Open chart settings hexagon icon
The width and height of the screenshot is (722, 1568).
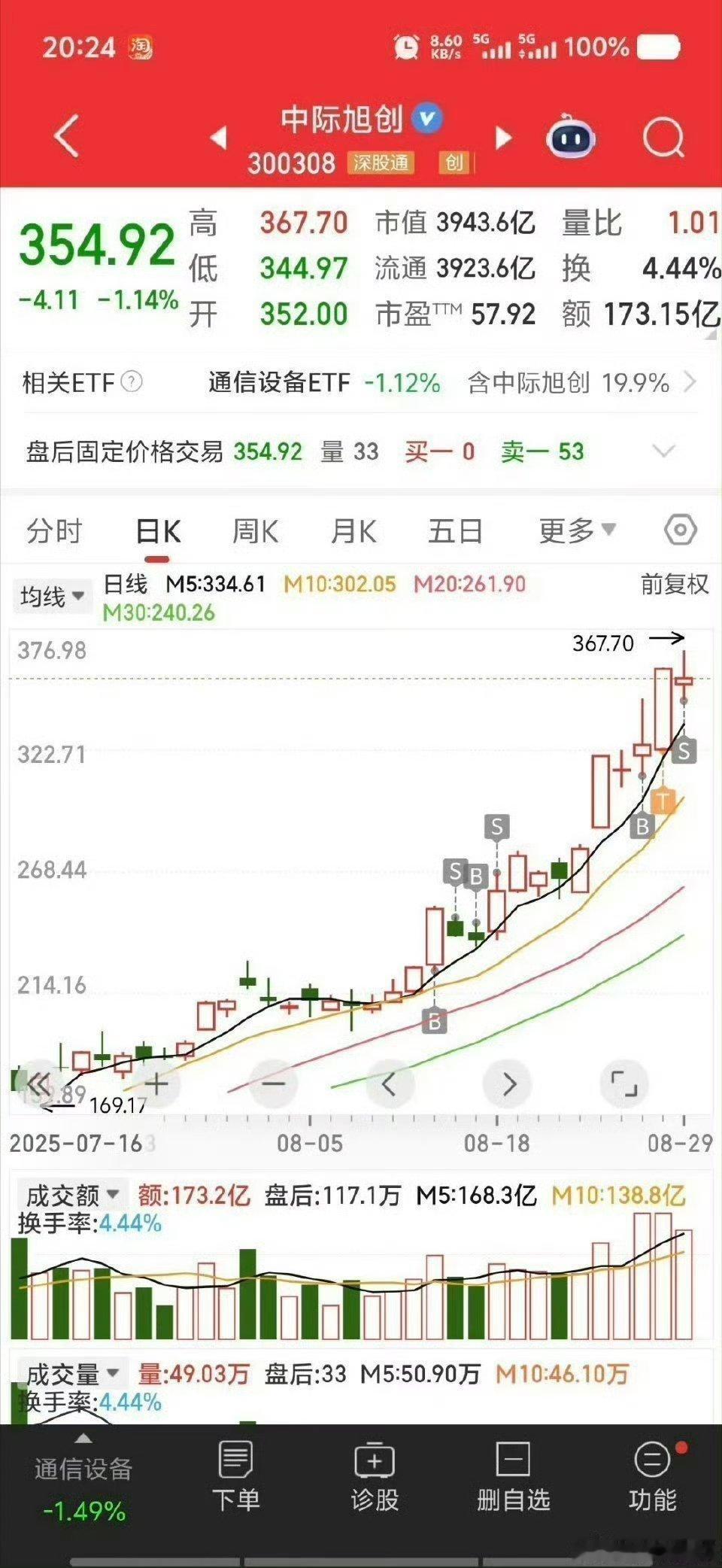681,530
